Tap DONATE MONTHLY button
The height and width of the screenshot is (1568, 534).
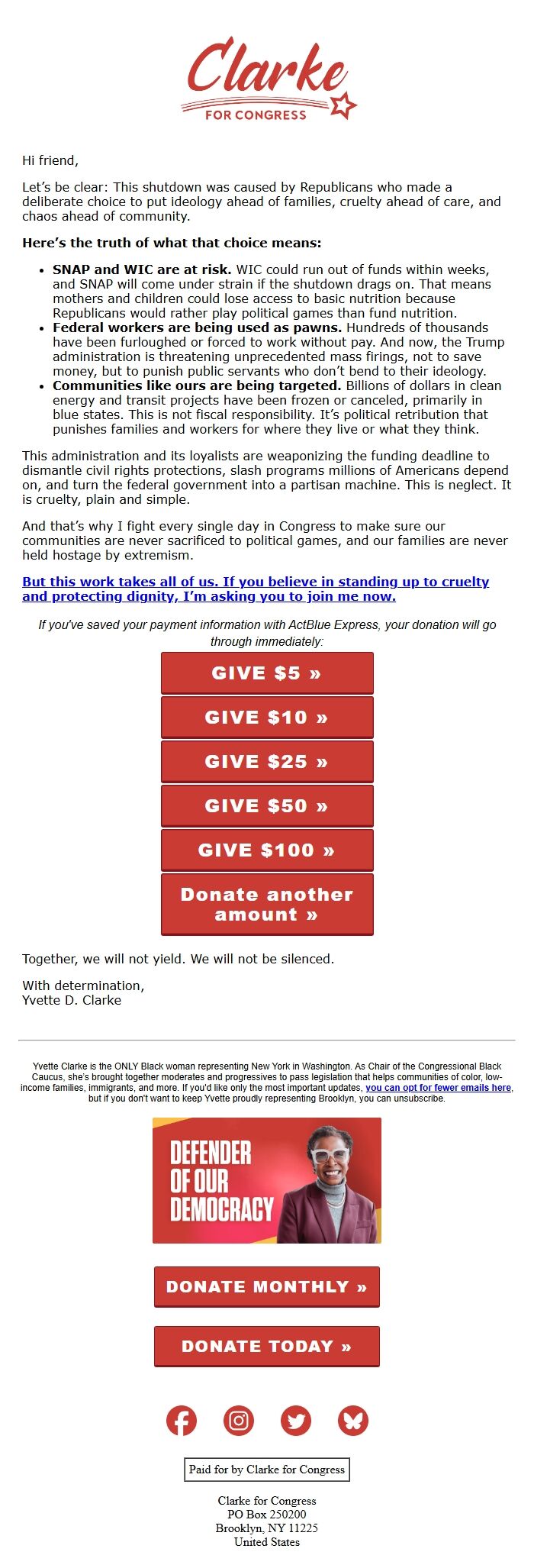tap(267, 1286)
